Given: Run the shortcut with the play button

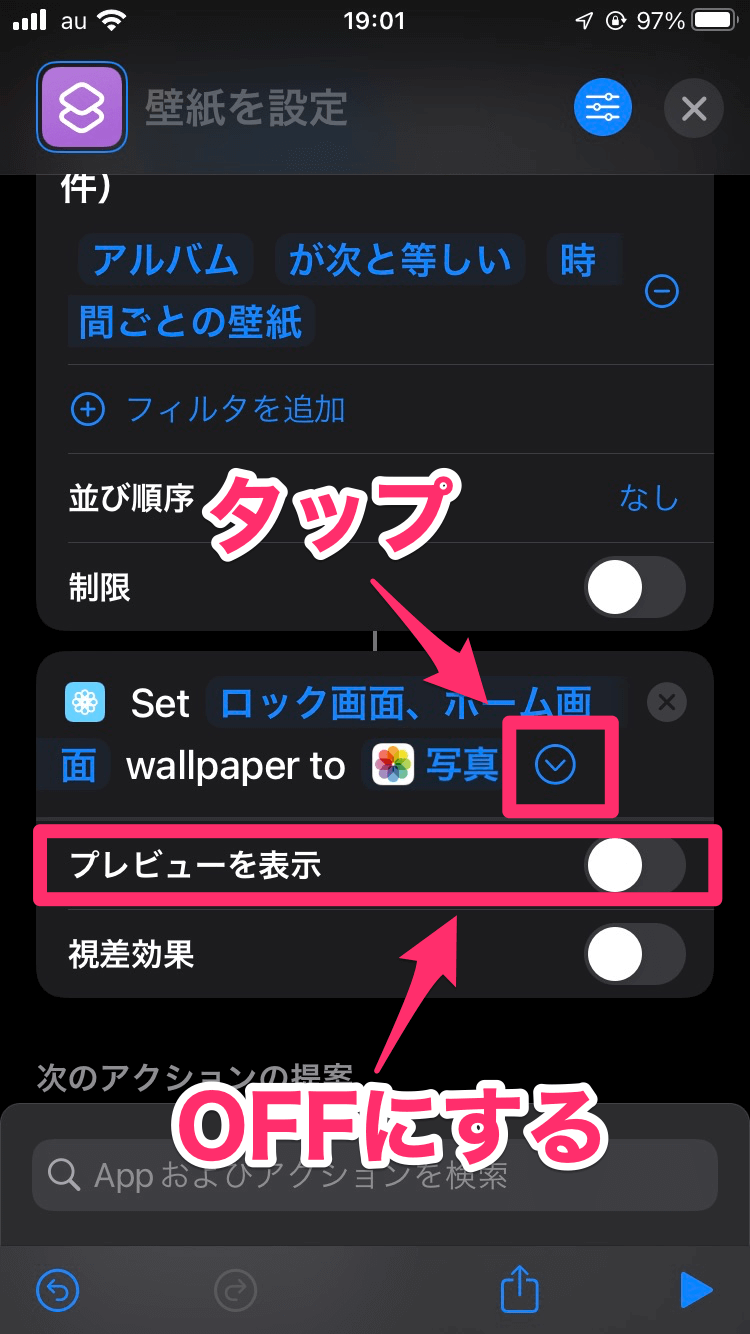Looking at the screenshot, I should pyautogui.click(x=693, y=1290).
